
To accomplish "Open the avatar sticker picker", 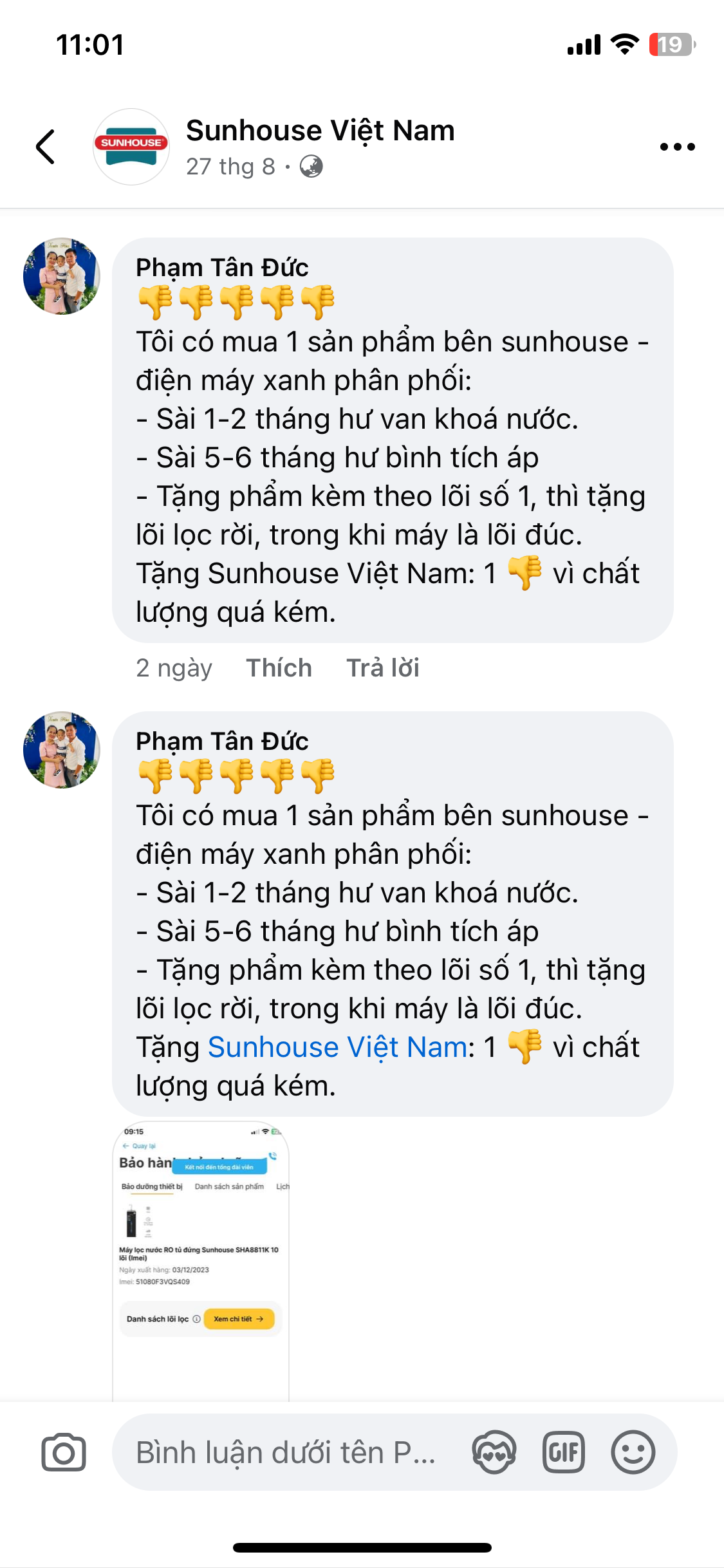I will tap(494, 1452).
